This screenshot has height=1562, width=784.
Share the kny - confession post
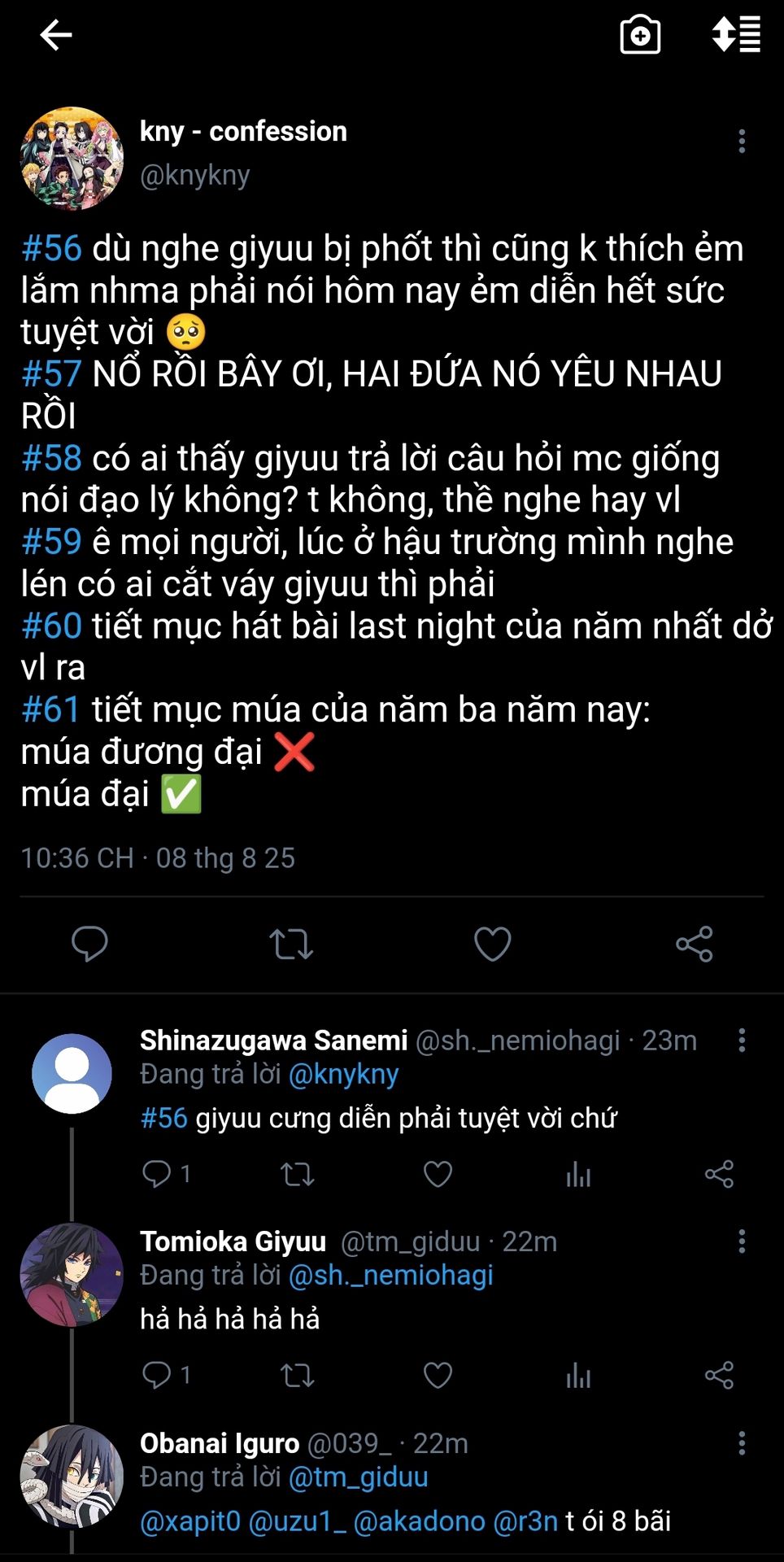[694, 944]
